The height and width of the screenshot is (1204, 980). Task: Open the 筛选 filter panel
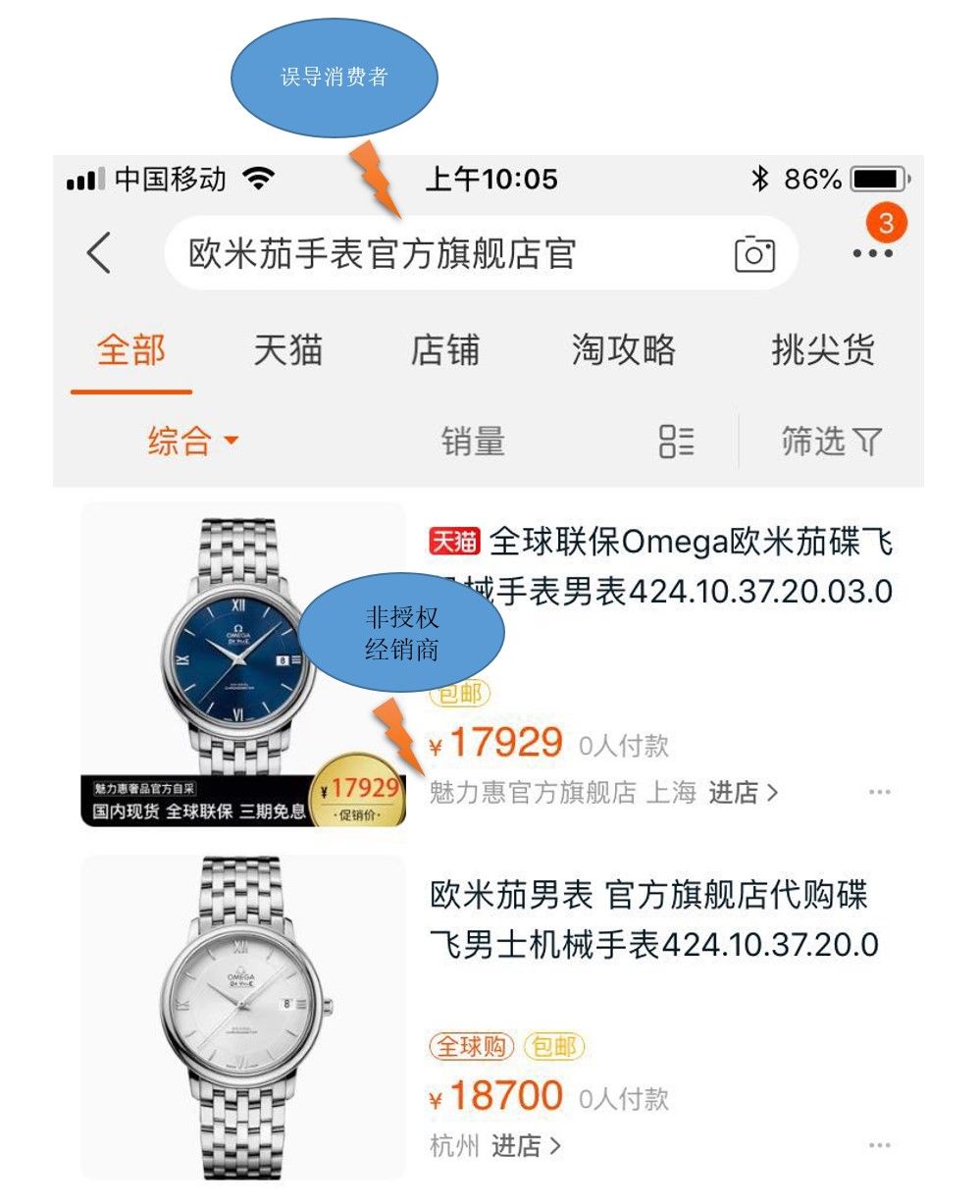(x=831, y=442)
